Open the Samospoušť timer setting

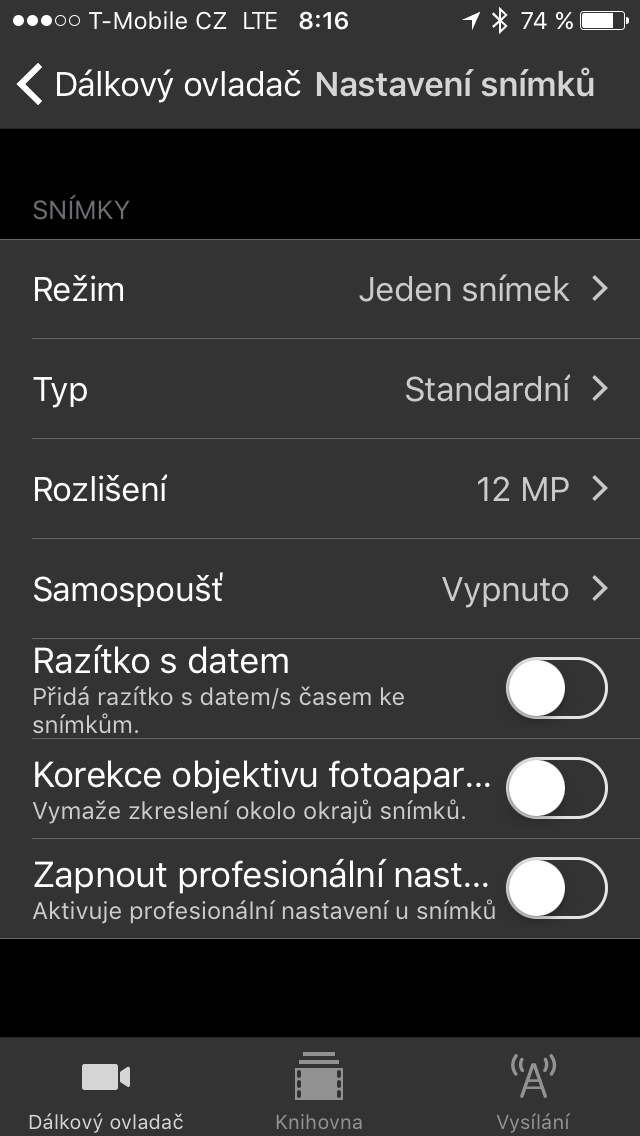click(320, 589)
